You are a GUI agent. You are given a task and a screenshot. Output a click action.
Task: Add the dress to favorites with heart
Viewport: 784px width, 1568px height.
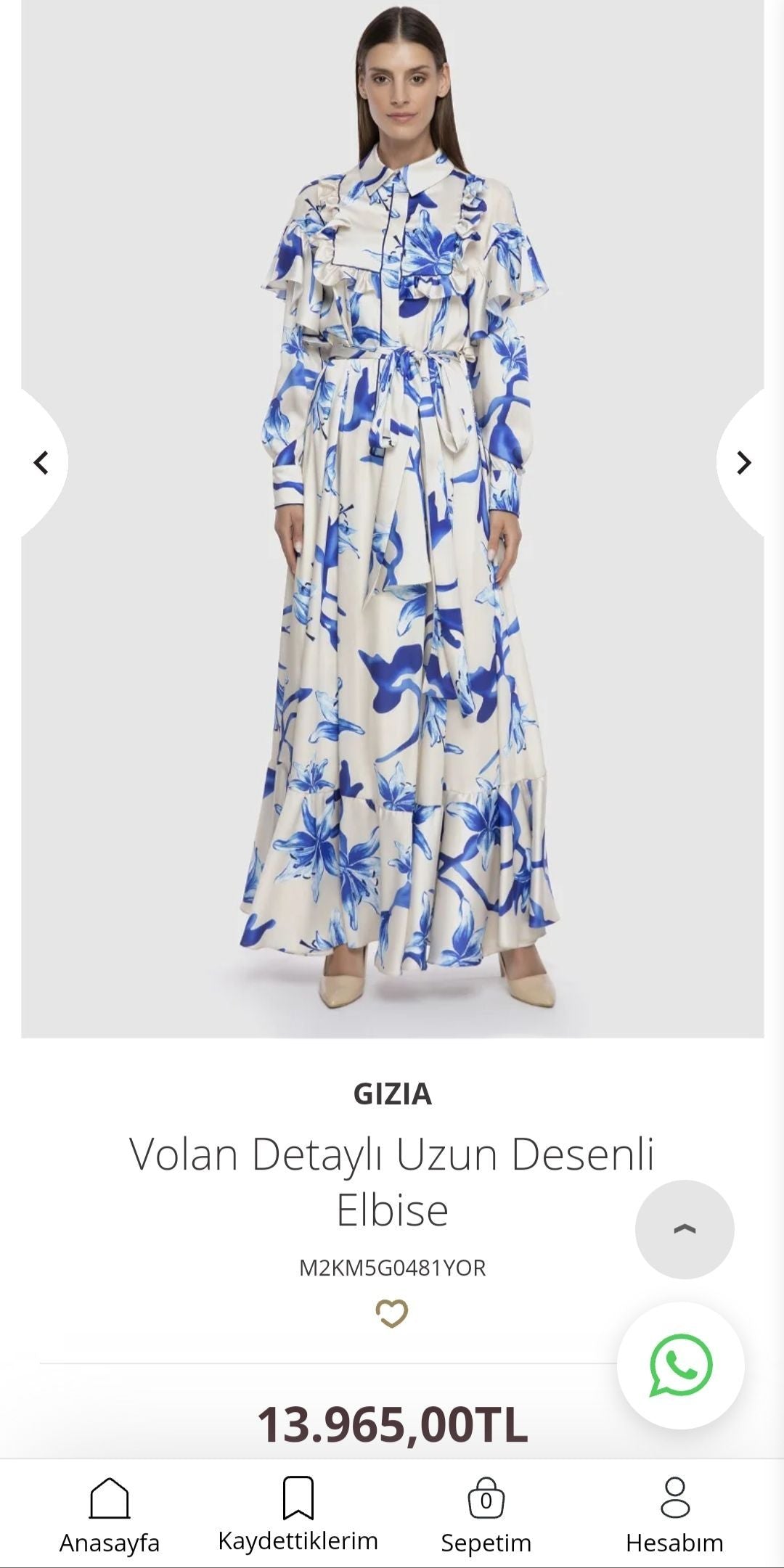(x=392, y=1313)
